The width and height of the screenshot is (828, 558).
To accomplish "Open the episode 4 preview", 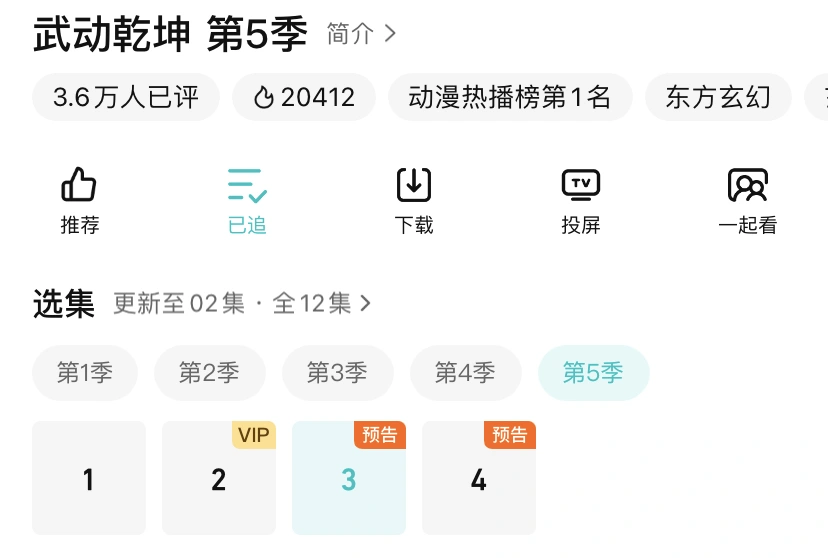I will pos(479,479).
